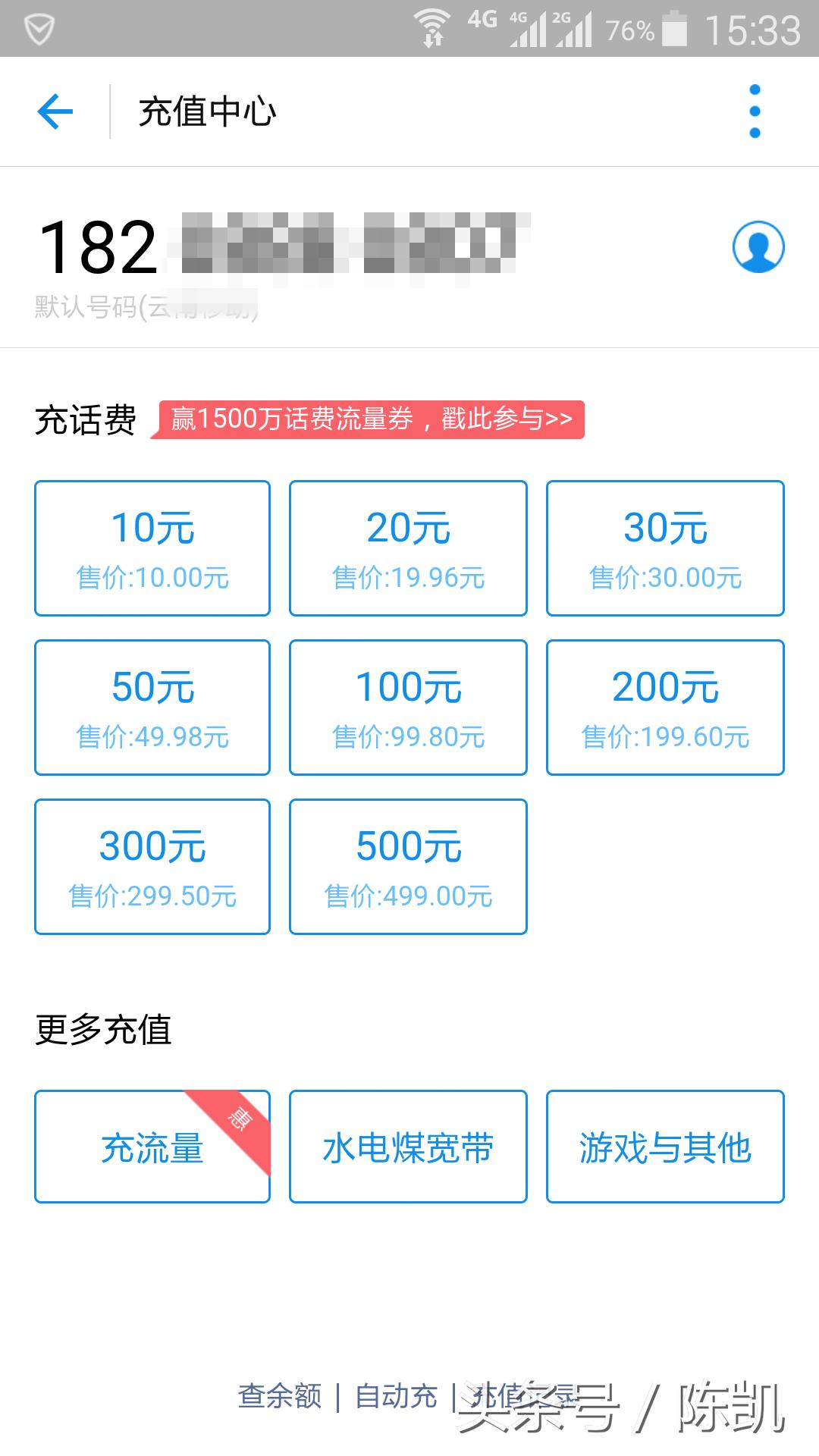Open the 游戏与其他 recharge option

[x=665, y=1147]
